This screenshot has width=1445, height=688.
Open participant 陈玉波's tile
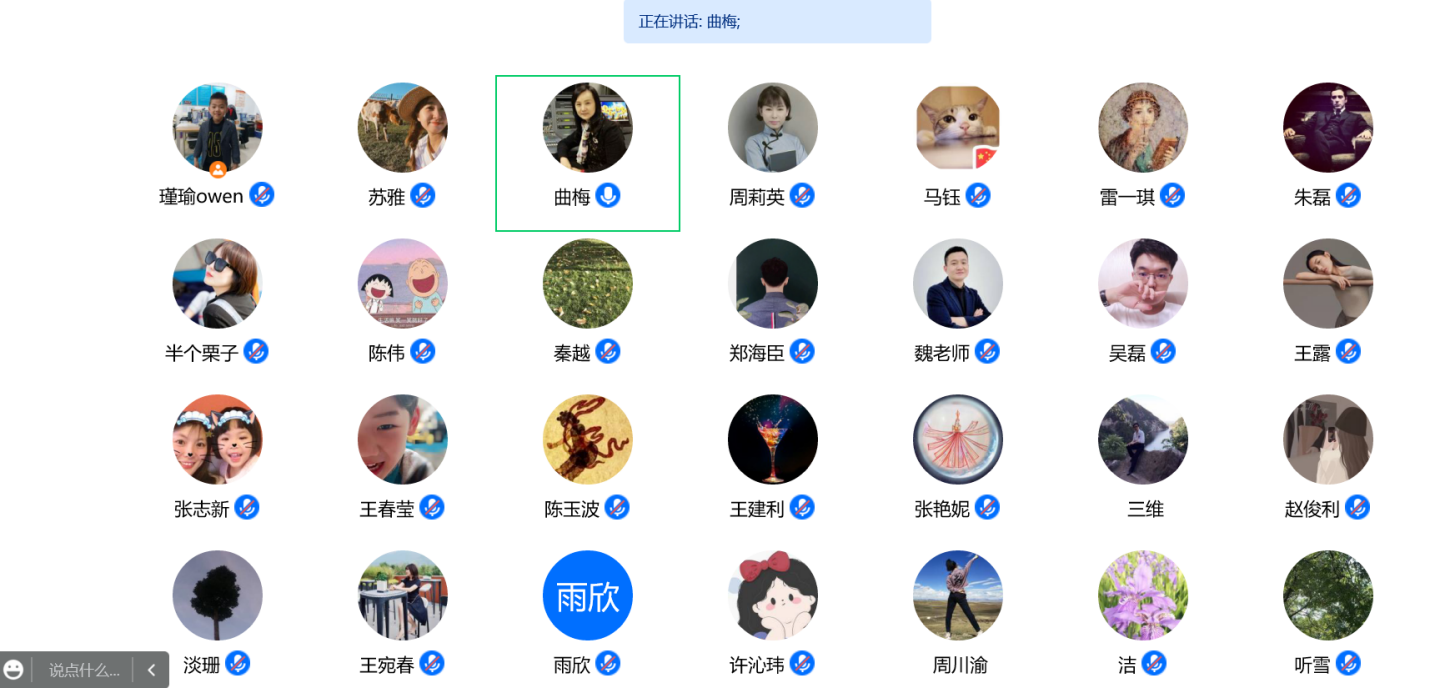[587, 440]
